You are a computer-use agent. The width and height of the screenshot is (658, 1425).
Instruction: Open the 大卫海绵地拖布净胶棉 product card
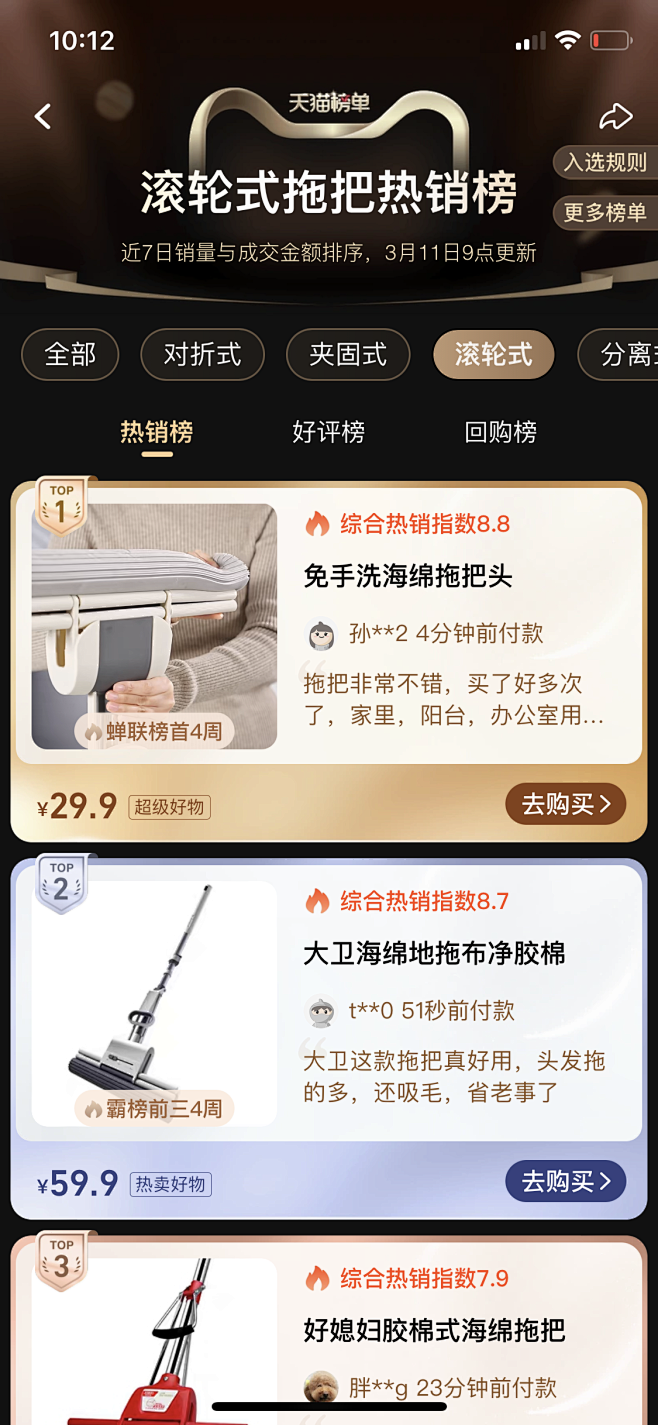pyautogui.click(x=434, y=953)
